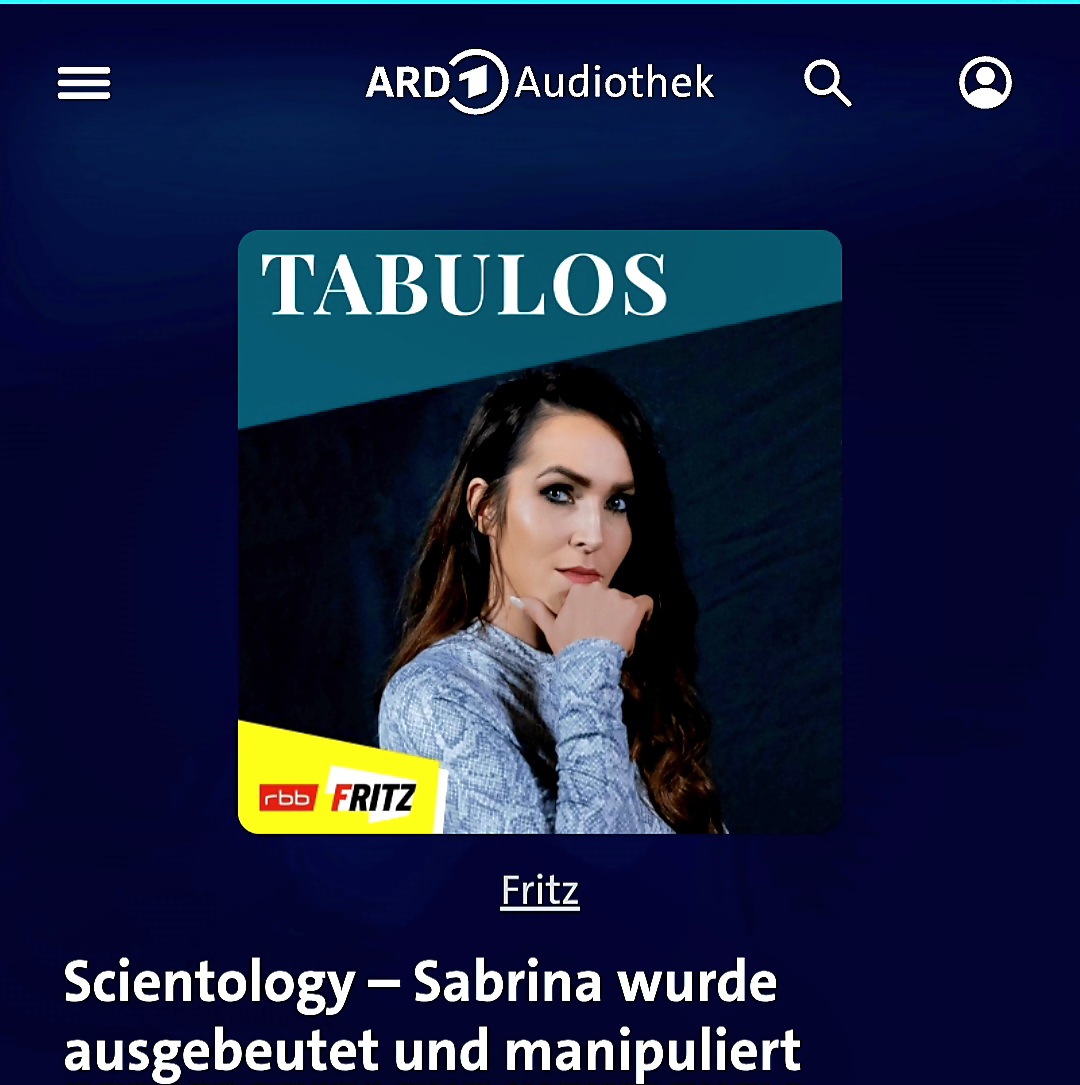Open the underlined Fritz station link
Viewport: 1080px width, 1085px height.
click(540, 891)
